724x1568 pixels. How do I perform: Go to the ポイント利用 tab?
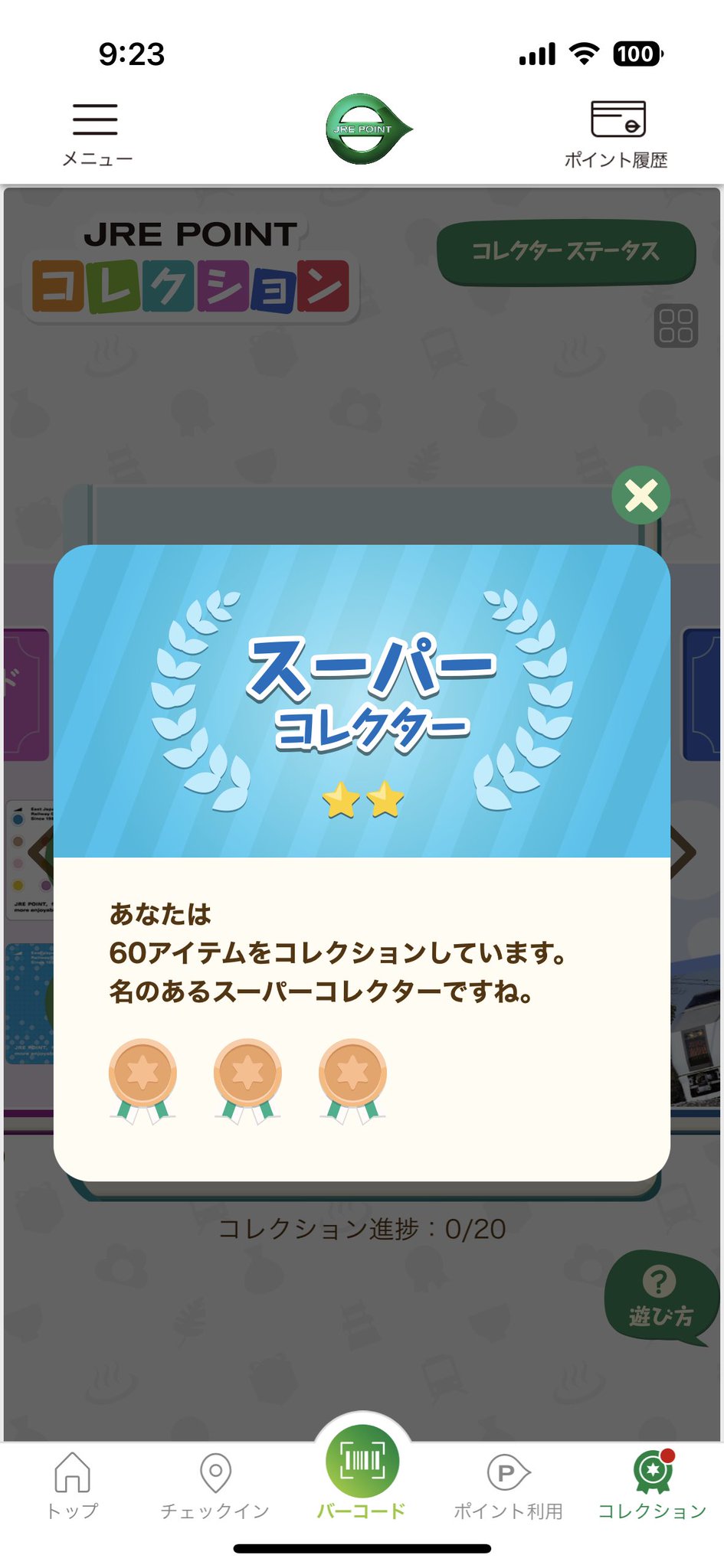click(x=508, y=1486)
